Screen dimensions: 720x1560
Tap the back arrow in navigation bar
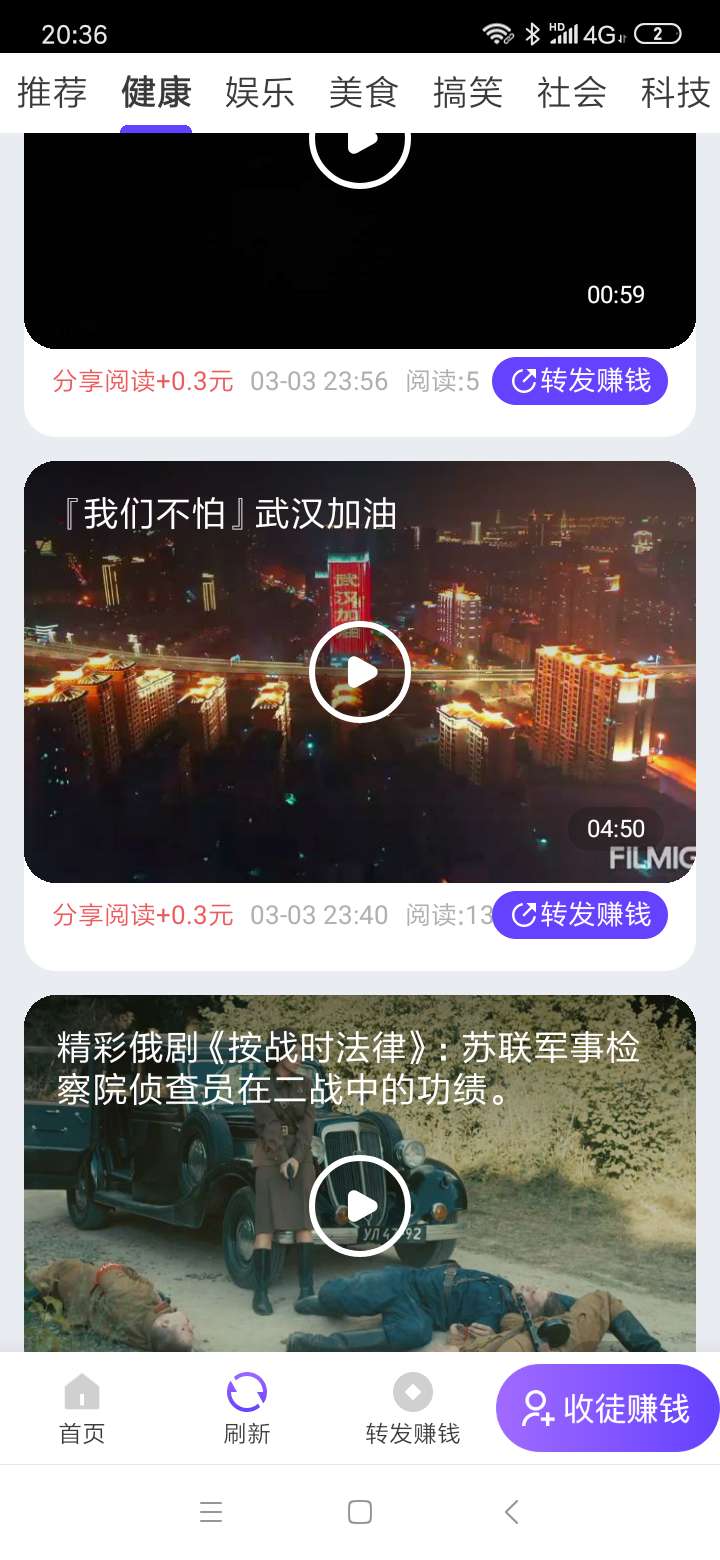coord(510,1512)
